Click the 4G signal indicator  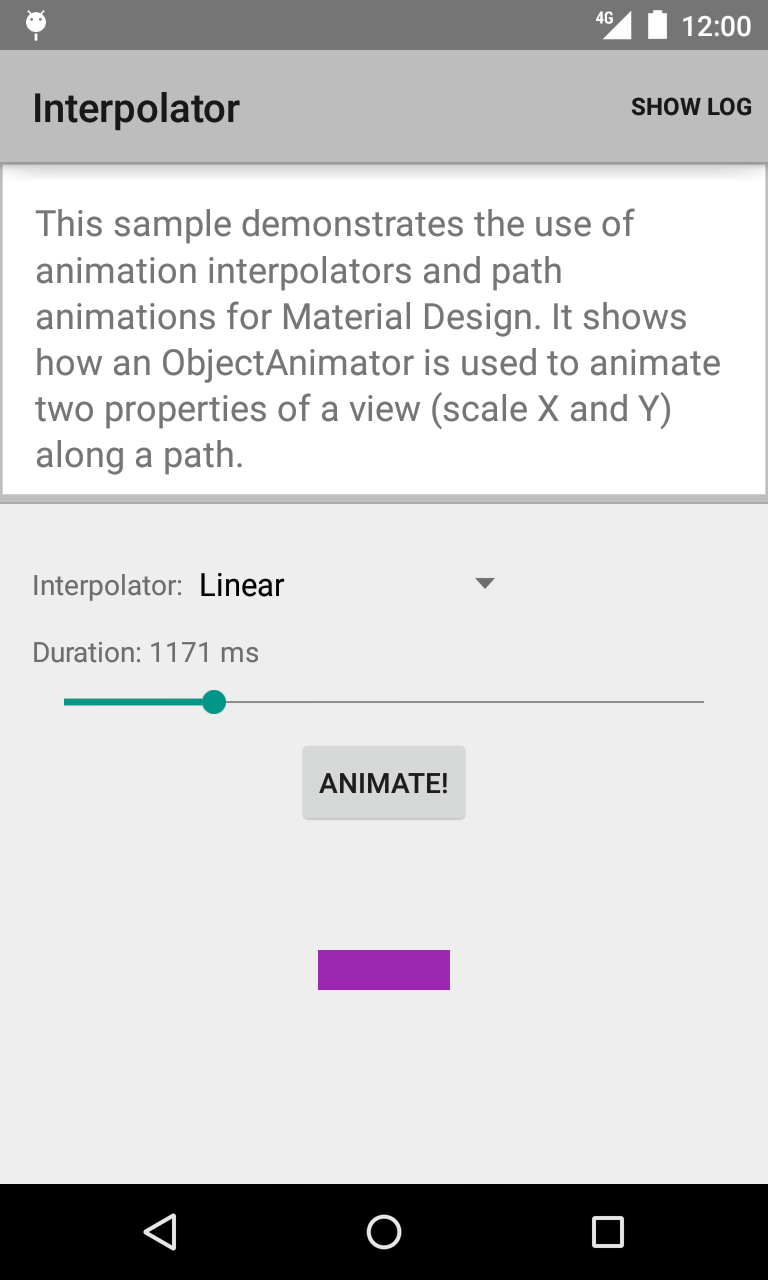coord(615,25)
